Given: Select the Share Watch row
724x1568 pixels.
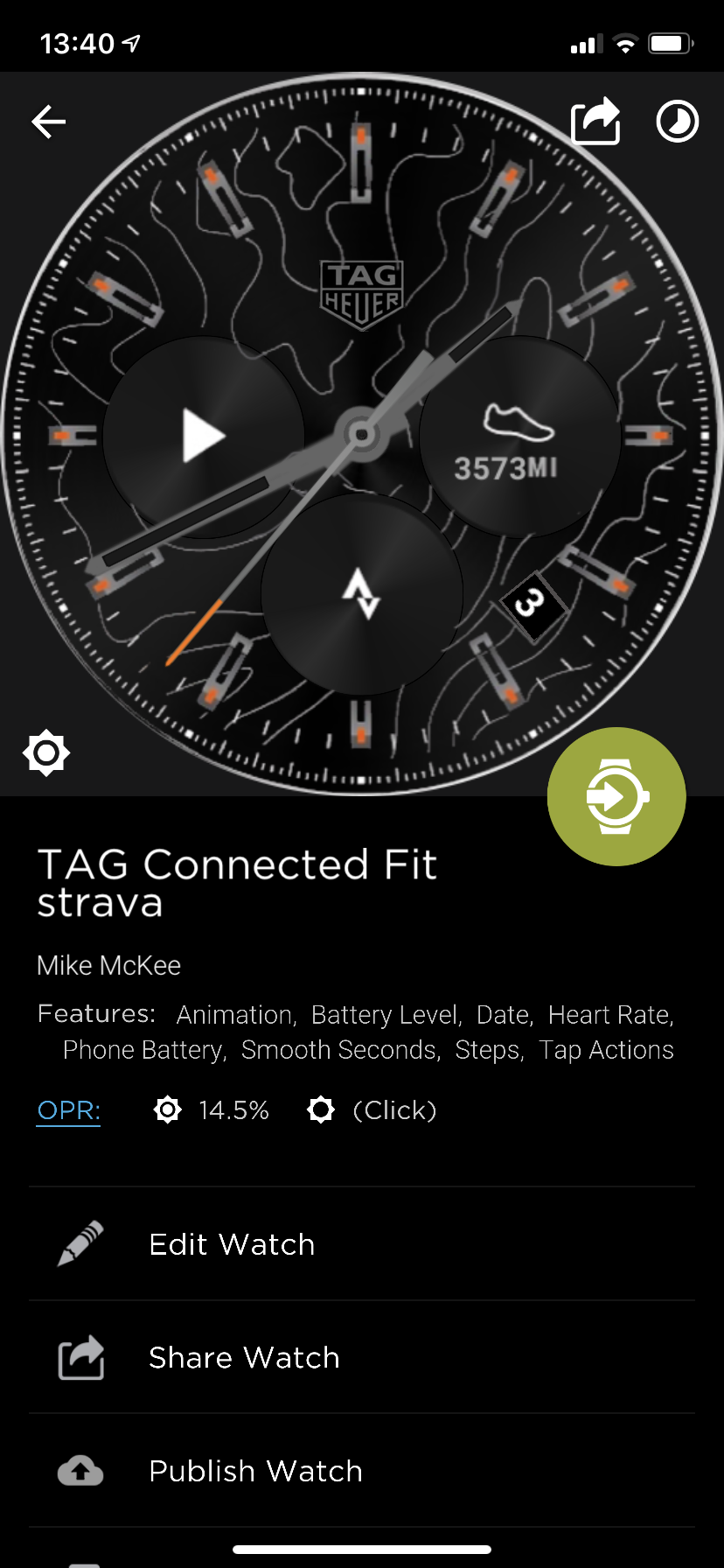Looking at the screenshot, I should (362, 1357).
